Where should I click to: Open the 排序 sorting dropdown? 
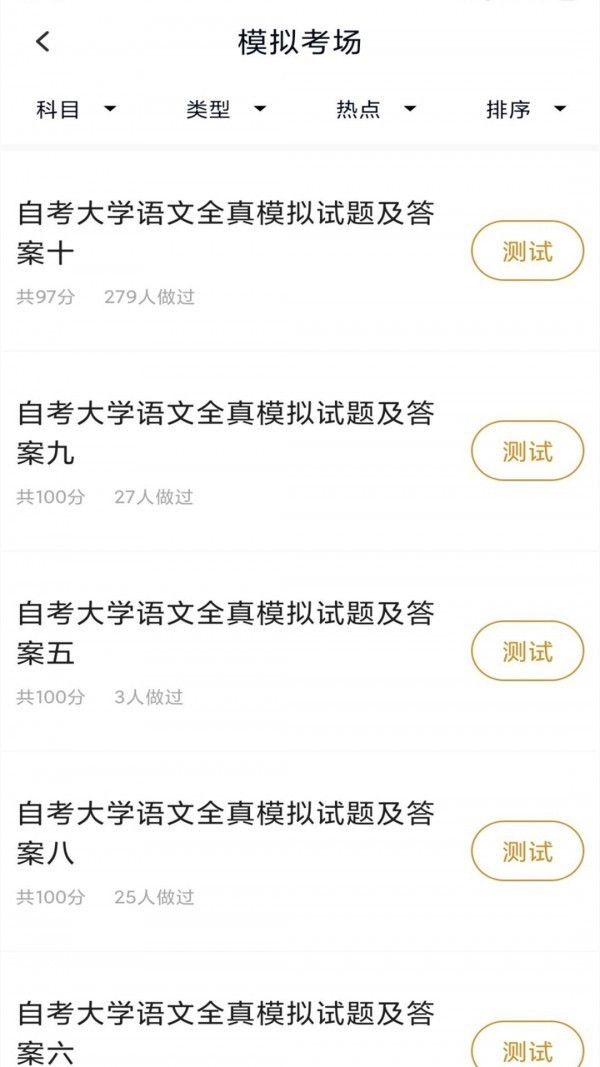(x=526, y=110)
